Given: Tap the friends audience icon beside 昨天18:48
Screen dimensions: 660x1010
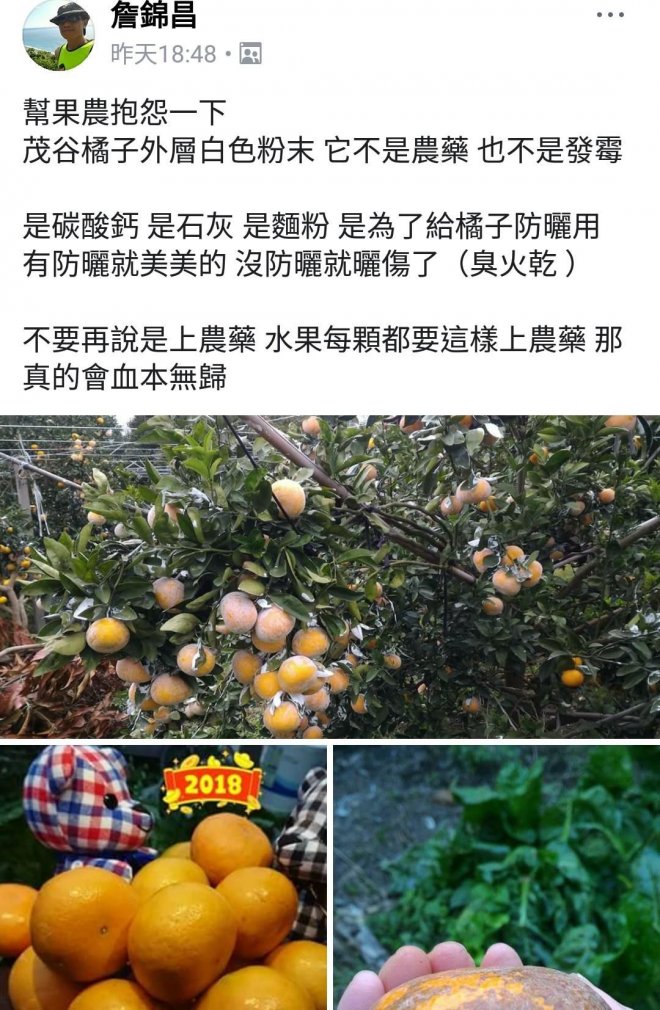Looking at the screenshot, I should (x=250, y=54).
